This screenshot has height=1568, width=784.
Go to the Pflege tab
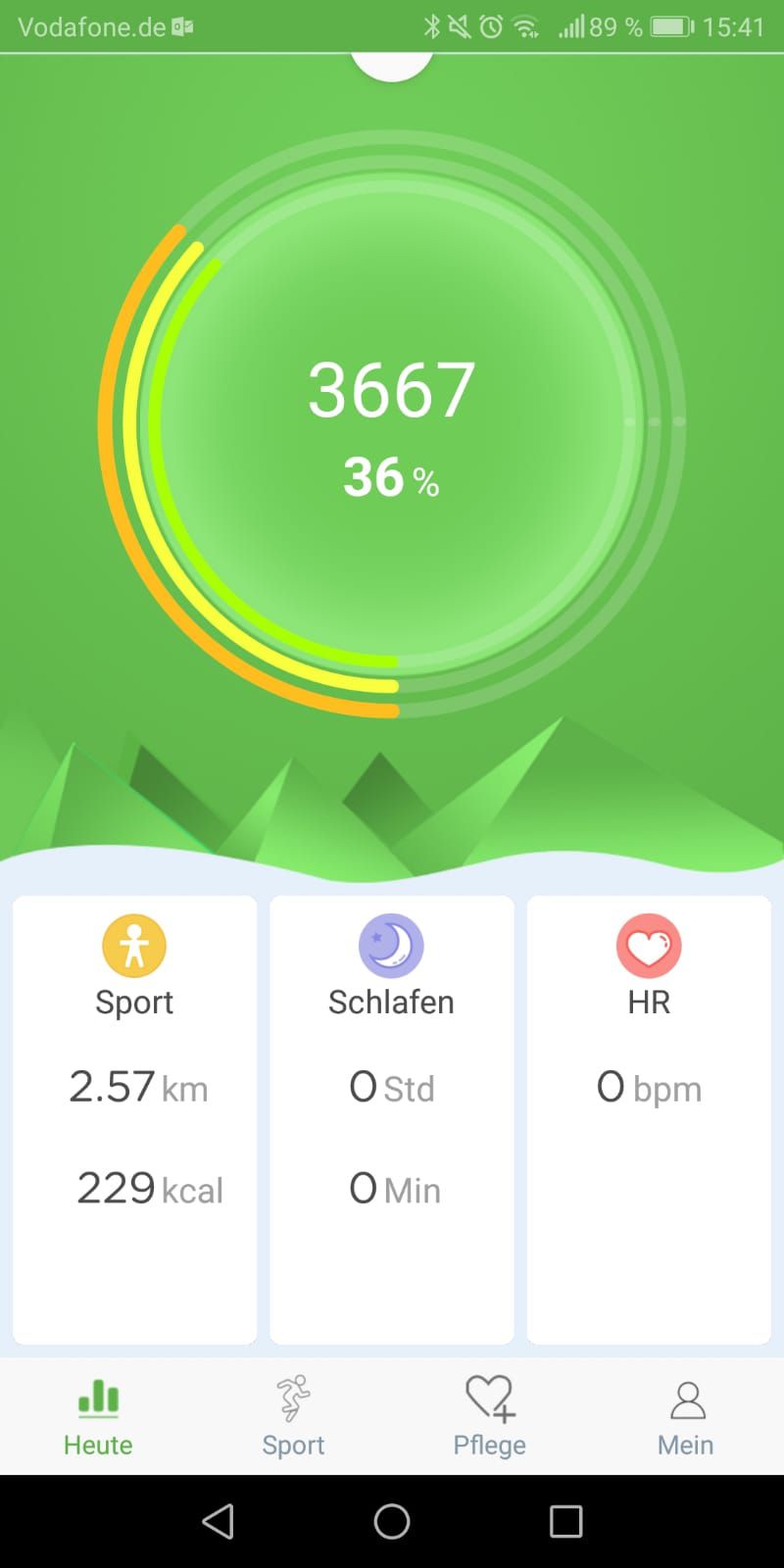pyautogui.click(x=489, y=1417)
